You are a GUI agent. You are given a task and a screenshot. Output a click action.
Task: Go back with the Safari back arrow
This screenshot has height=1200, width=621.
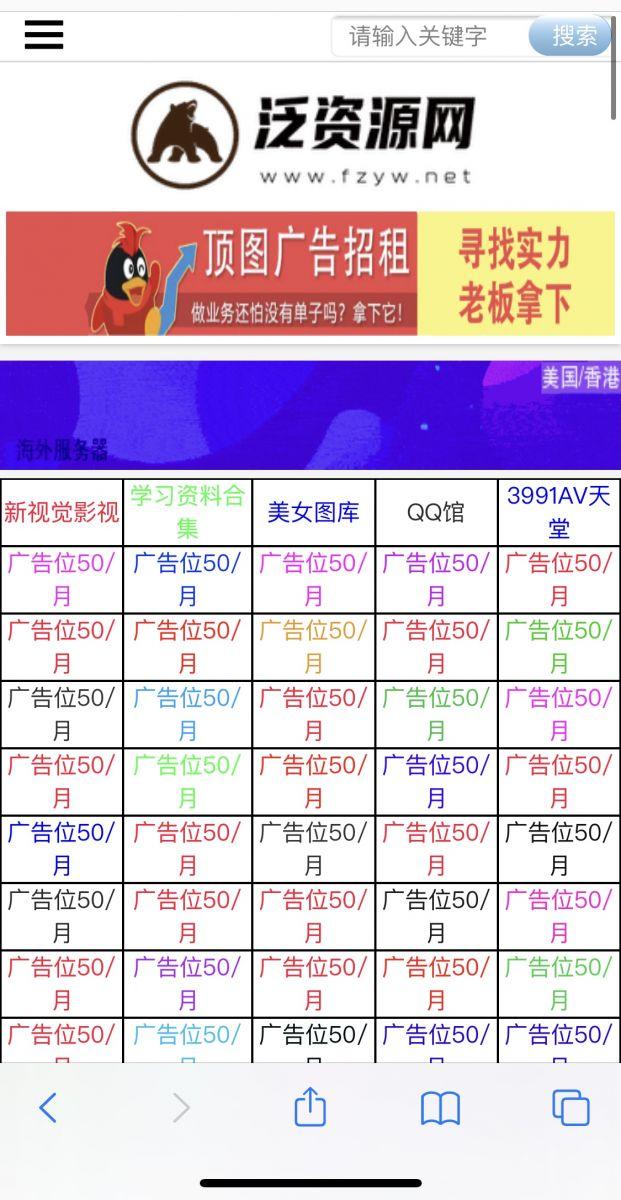[x=48, y=1108]
